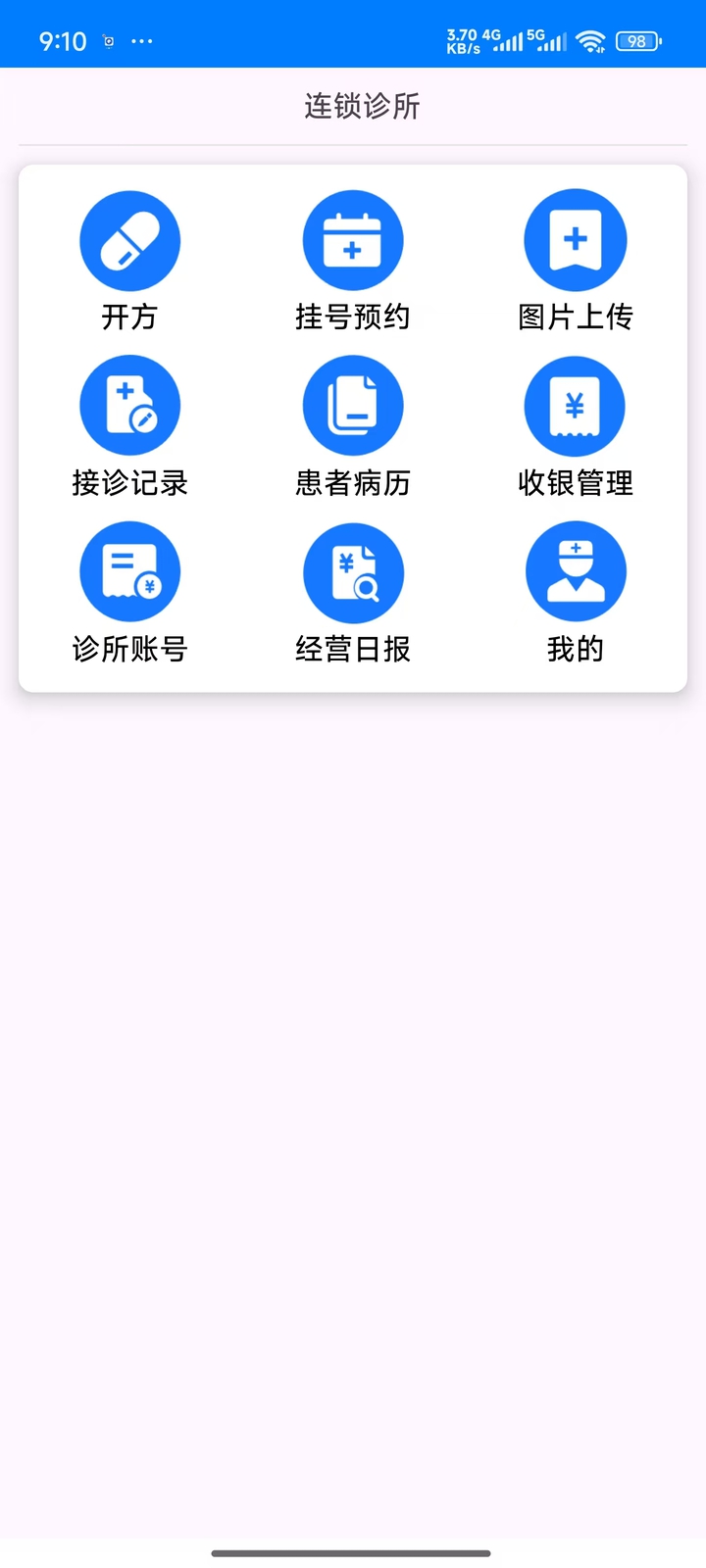706x1568 pixels.
Task: Tap the clock showing 9:10
Action: point(63,41)
